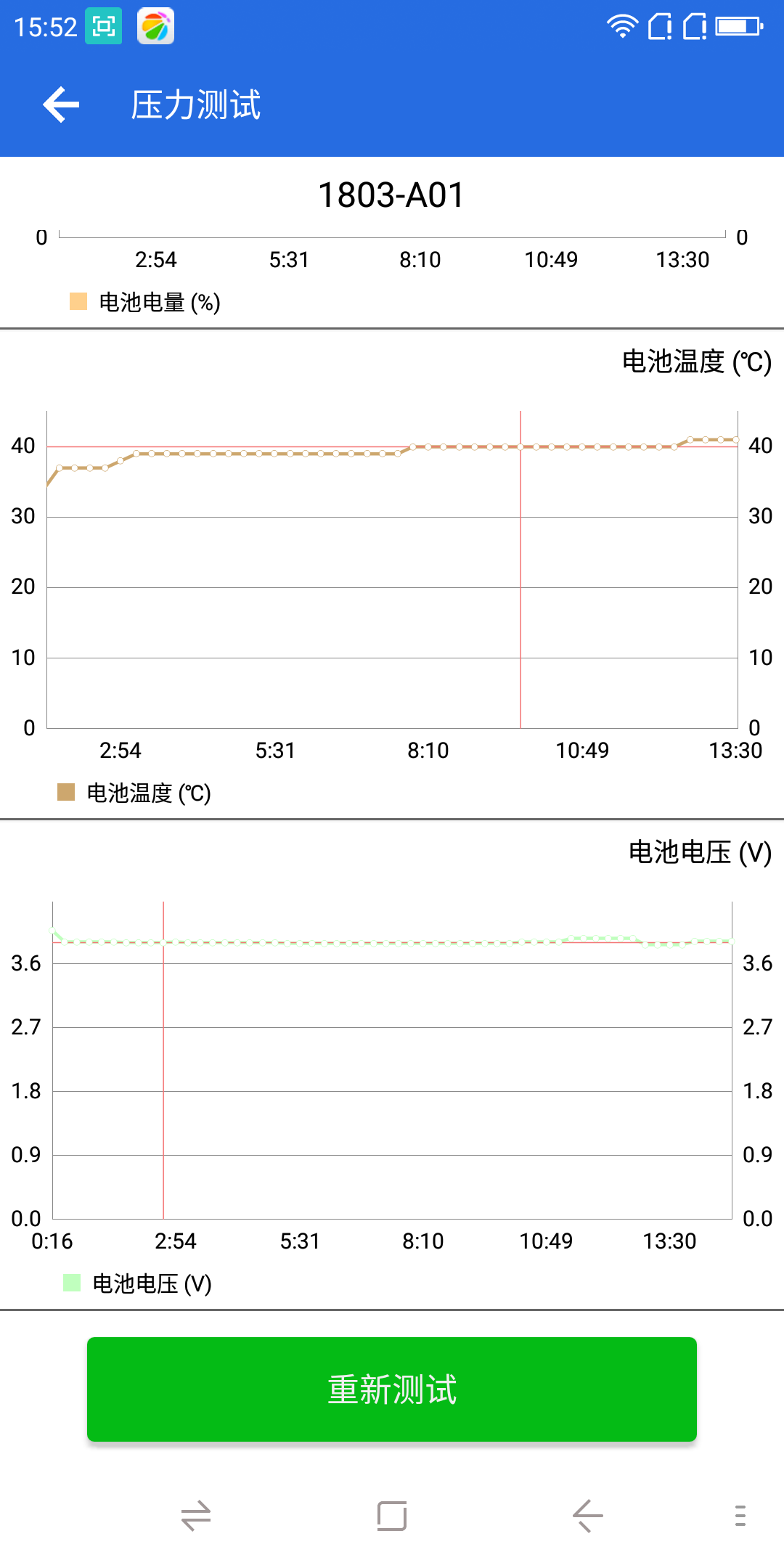The image size is (784, 1568).
Task: Tap the switch arrows icon in navigation bar
Action: [196, 1516]
